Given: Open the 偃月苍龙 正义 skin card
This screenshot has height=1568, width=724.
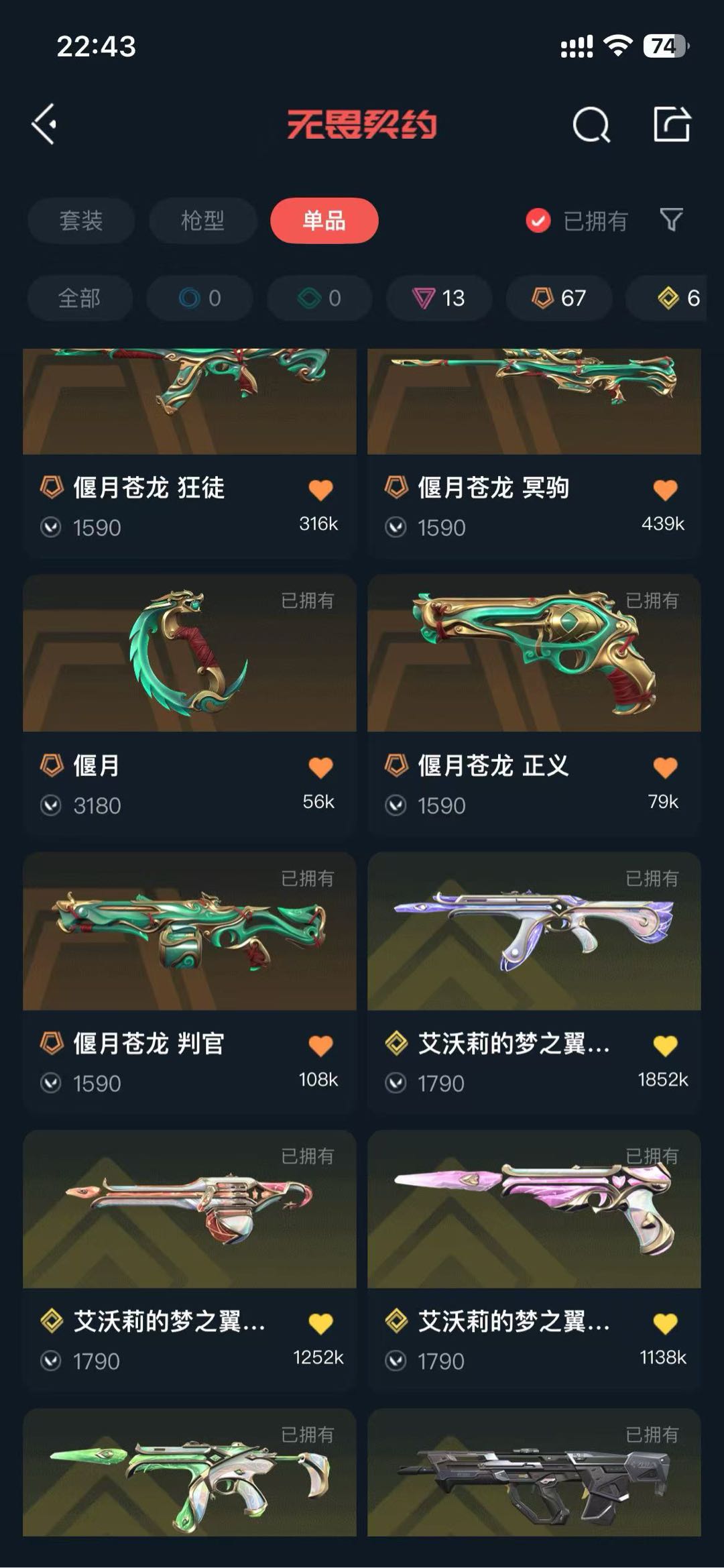Looking at the screenshot, I should (534, 671).
